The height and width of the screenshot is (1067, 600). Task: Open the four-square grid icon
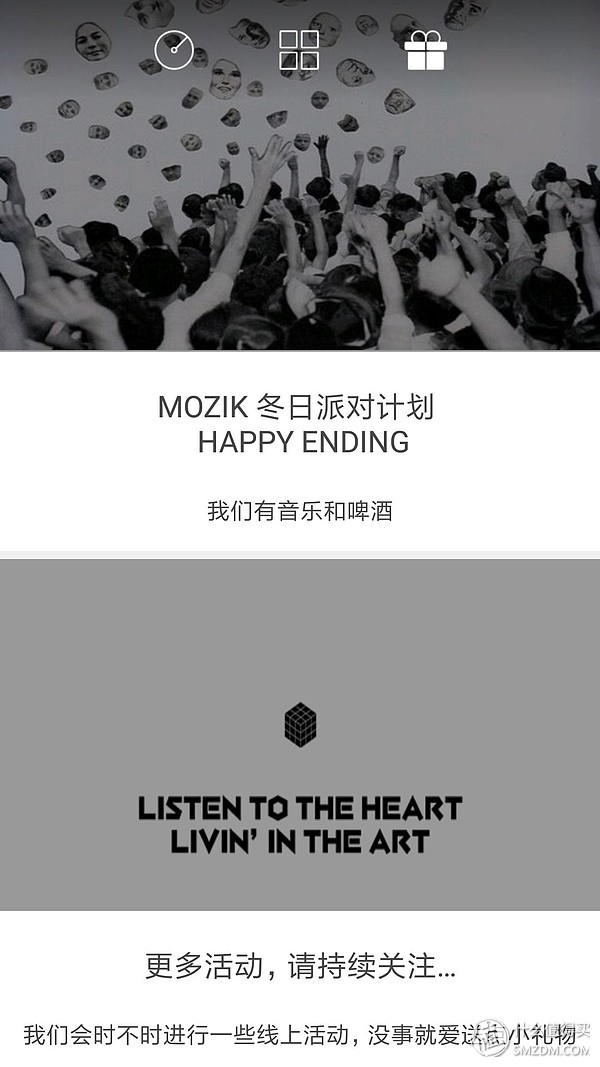pyautogui.click(x=299, y=49)
